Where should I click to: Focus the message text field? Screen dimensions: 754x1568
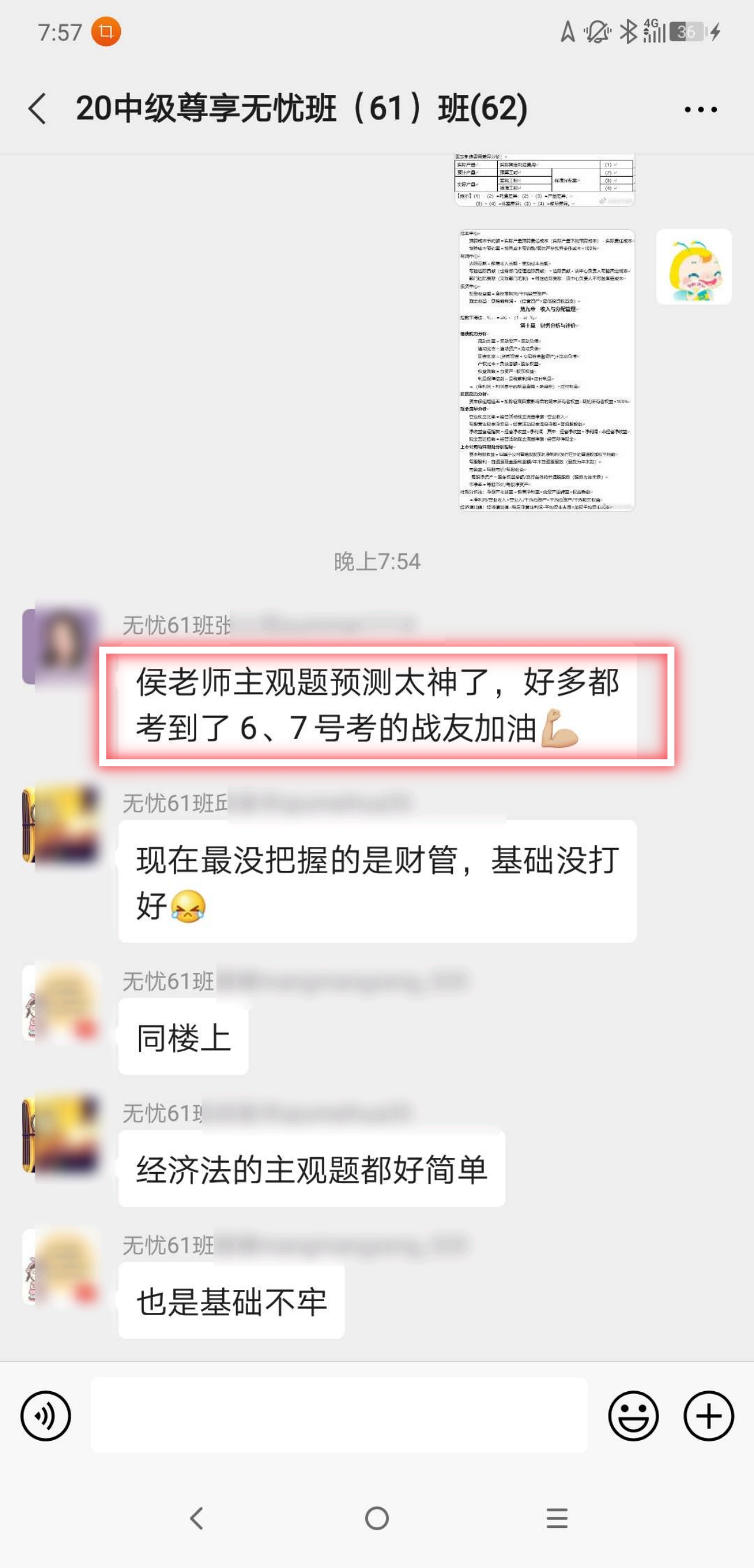point(339,1415)
